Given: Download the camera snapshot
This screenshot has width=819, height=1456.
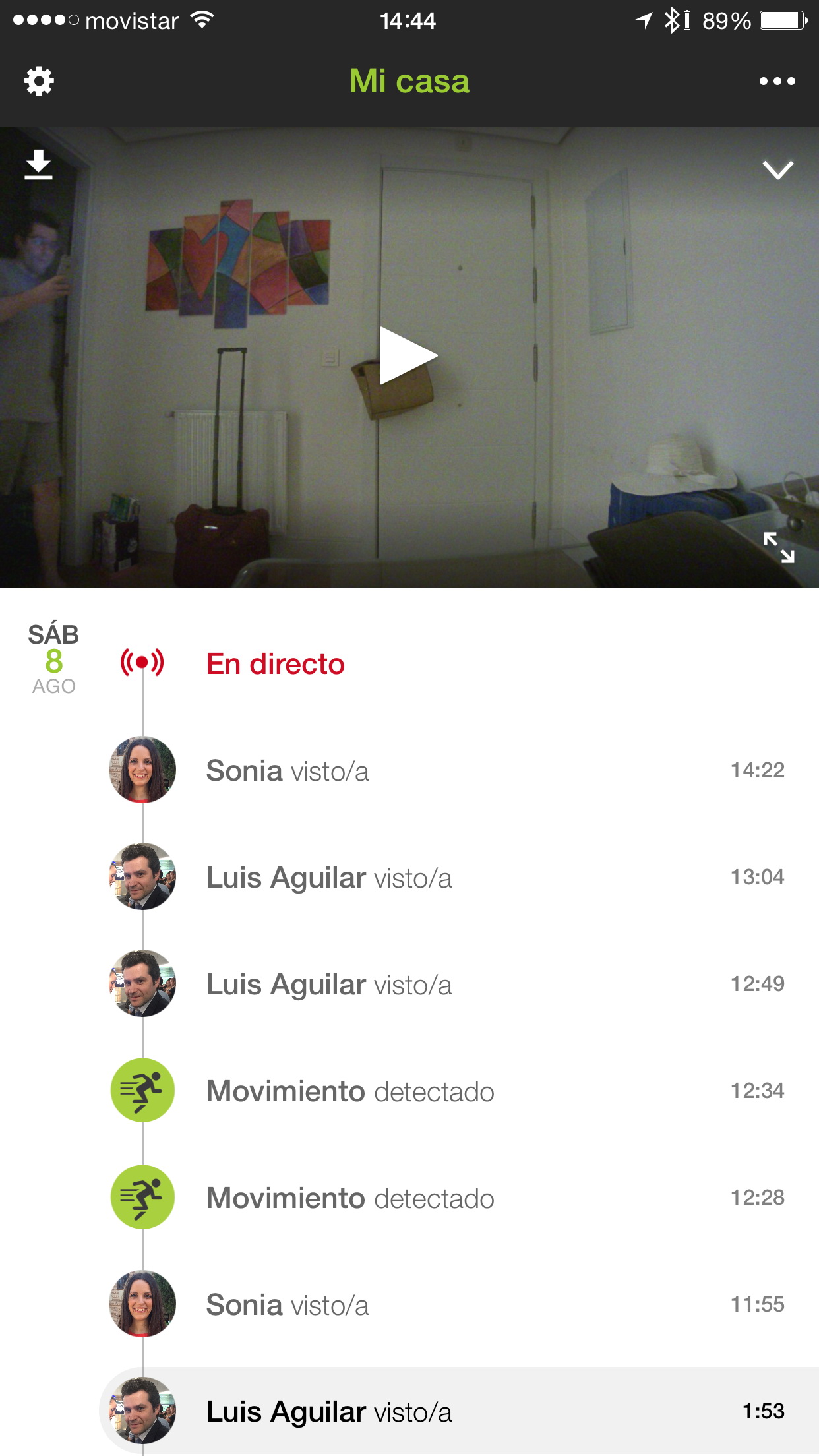Looking at the screenshot, I should (x=38, y=165).
